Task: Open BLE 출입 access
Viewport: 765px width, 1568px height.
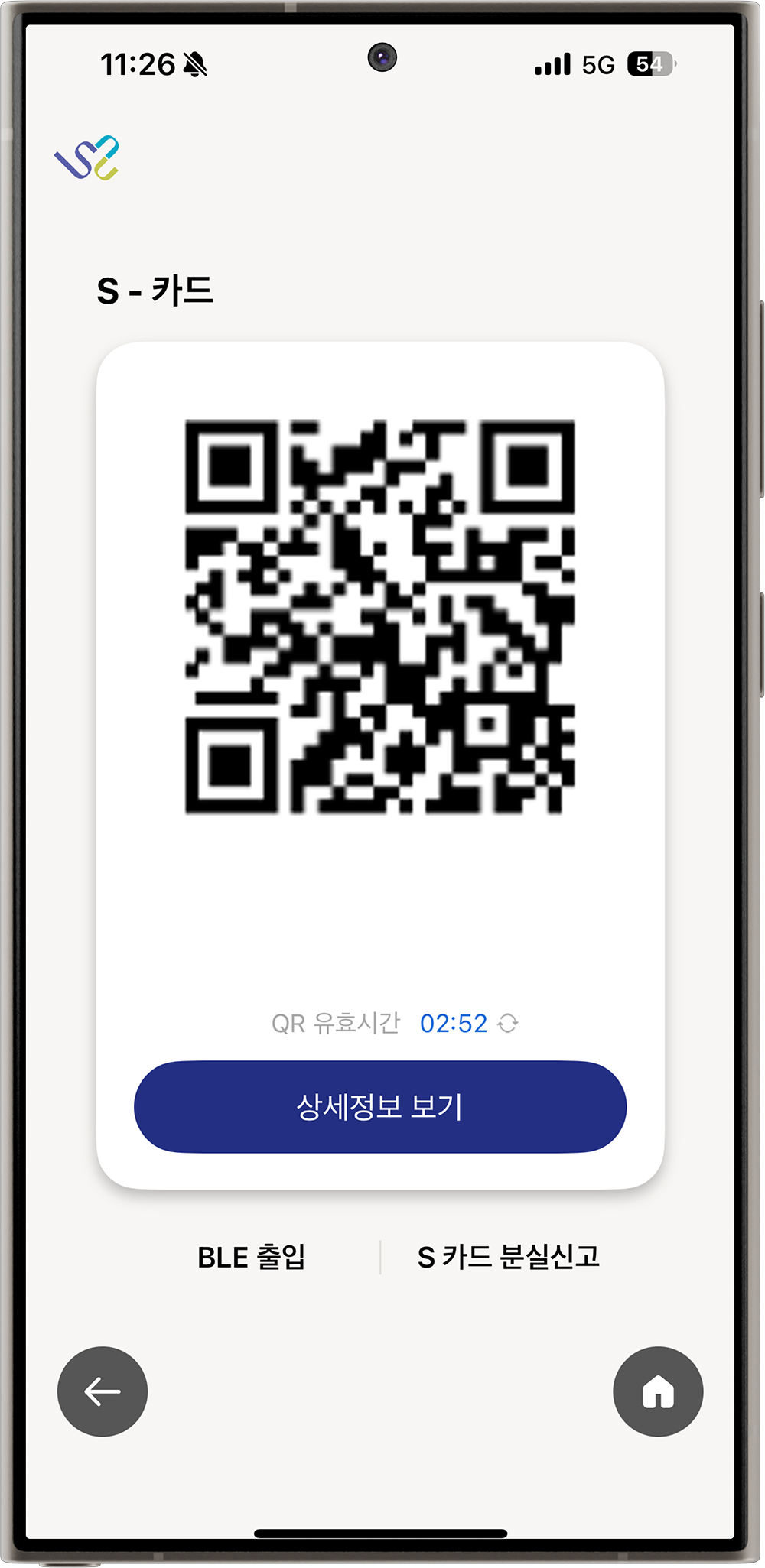Action: point(252,1257)
